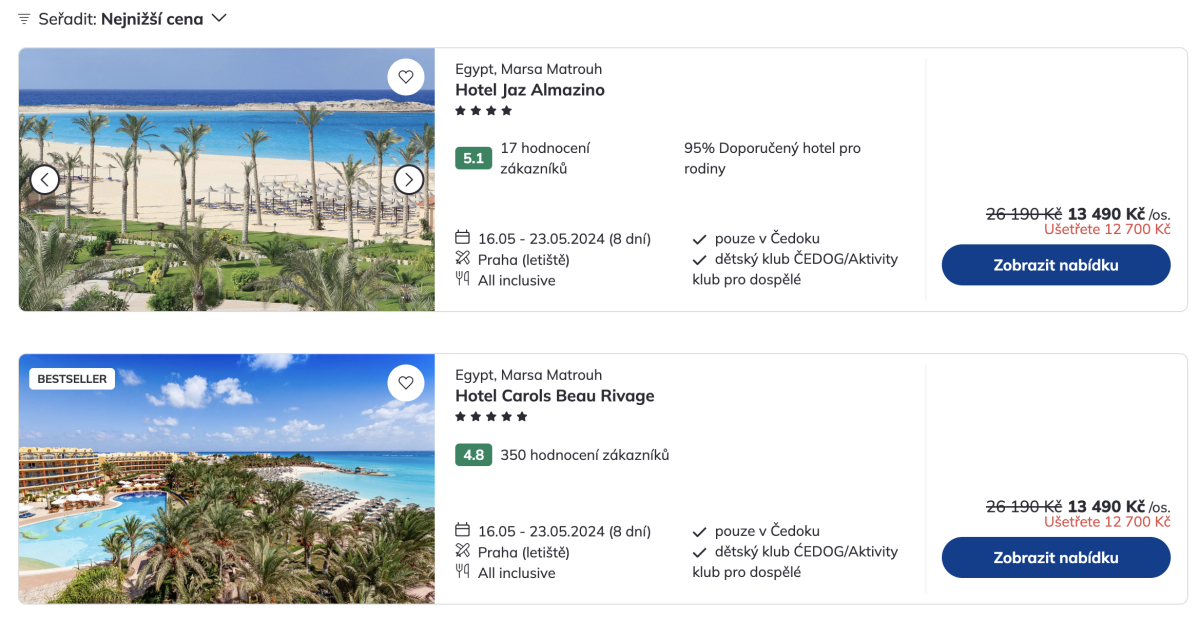View the offer for Hotel Carols Beau Rivage
Viewport: 1200px width, 617px height.
[x=1055, y=558]
